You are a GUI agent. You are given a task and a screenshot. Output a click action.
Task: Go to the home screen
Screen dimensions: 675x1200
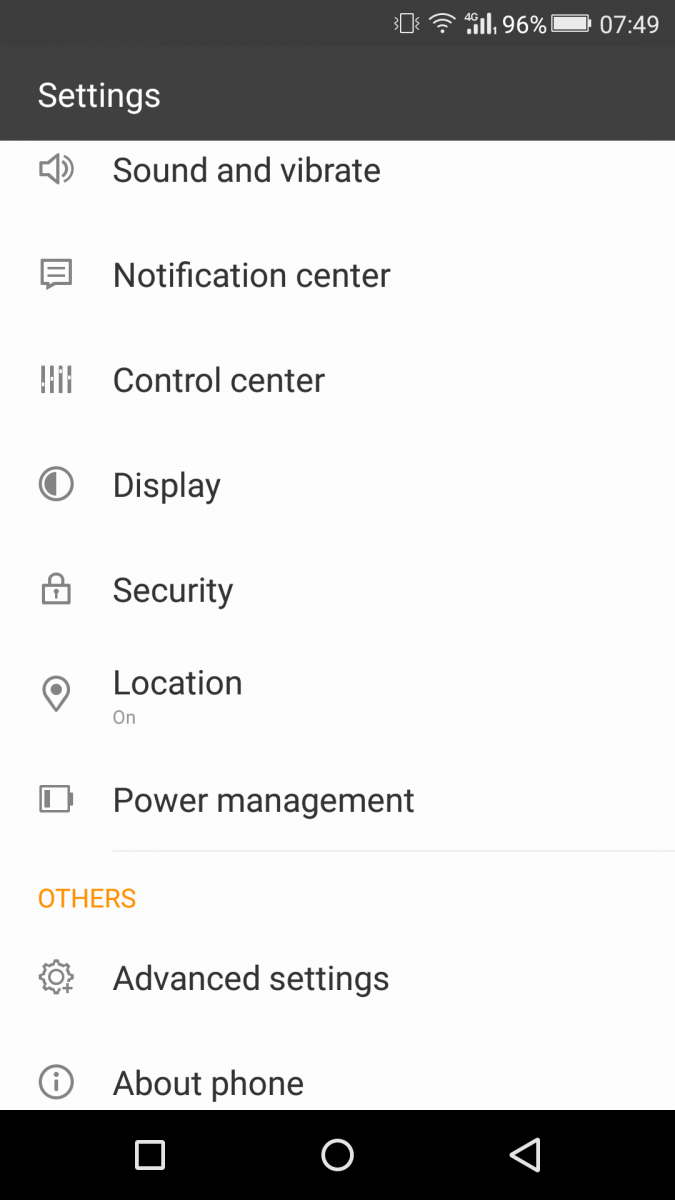click(x=337, y=1155)
